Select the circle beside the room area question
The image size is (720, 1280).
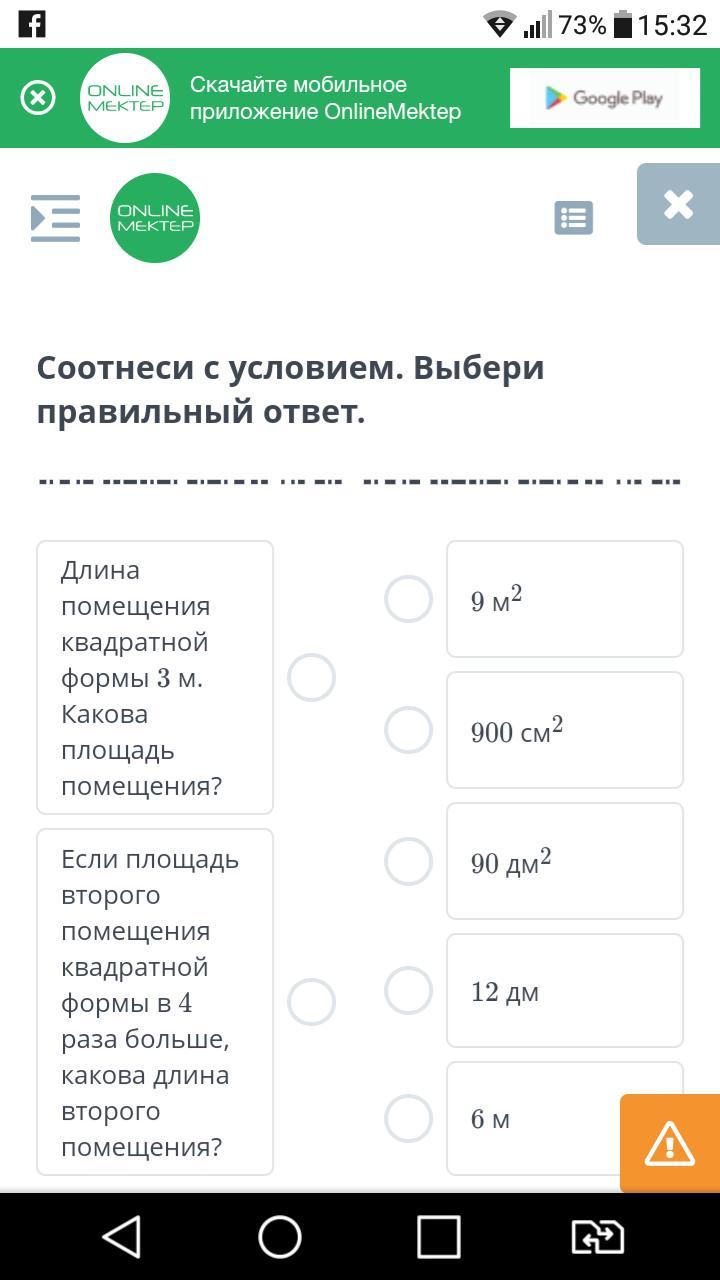311,678
